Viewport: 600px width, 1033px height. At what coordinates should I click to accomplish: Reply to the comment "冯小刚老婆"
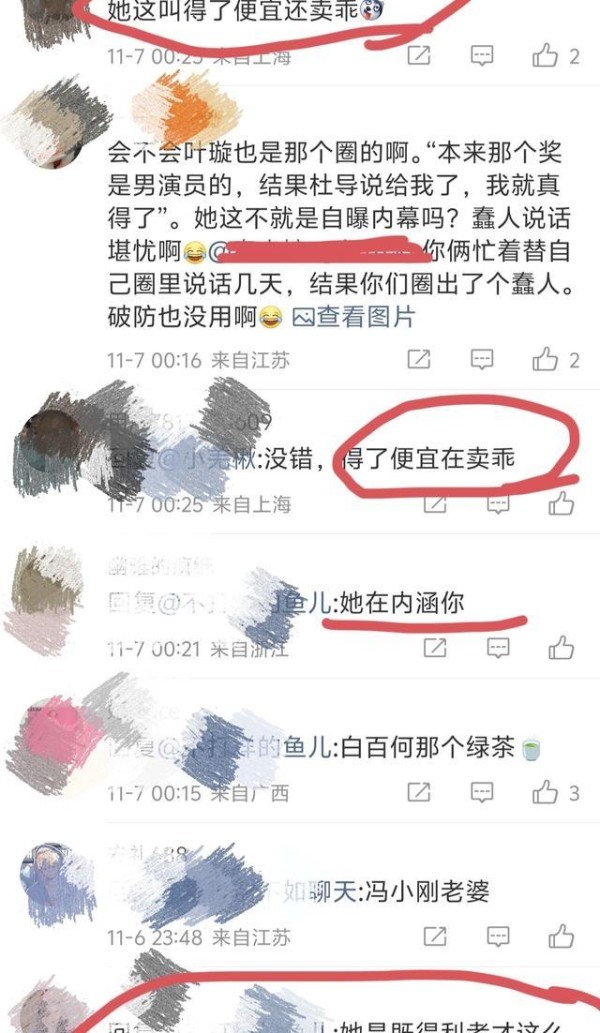pyautogui.click(x=497, y=937)
